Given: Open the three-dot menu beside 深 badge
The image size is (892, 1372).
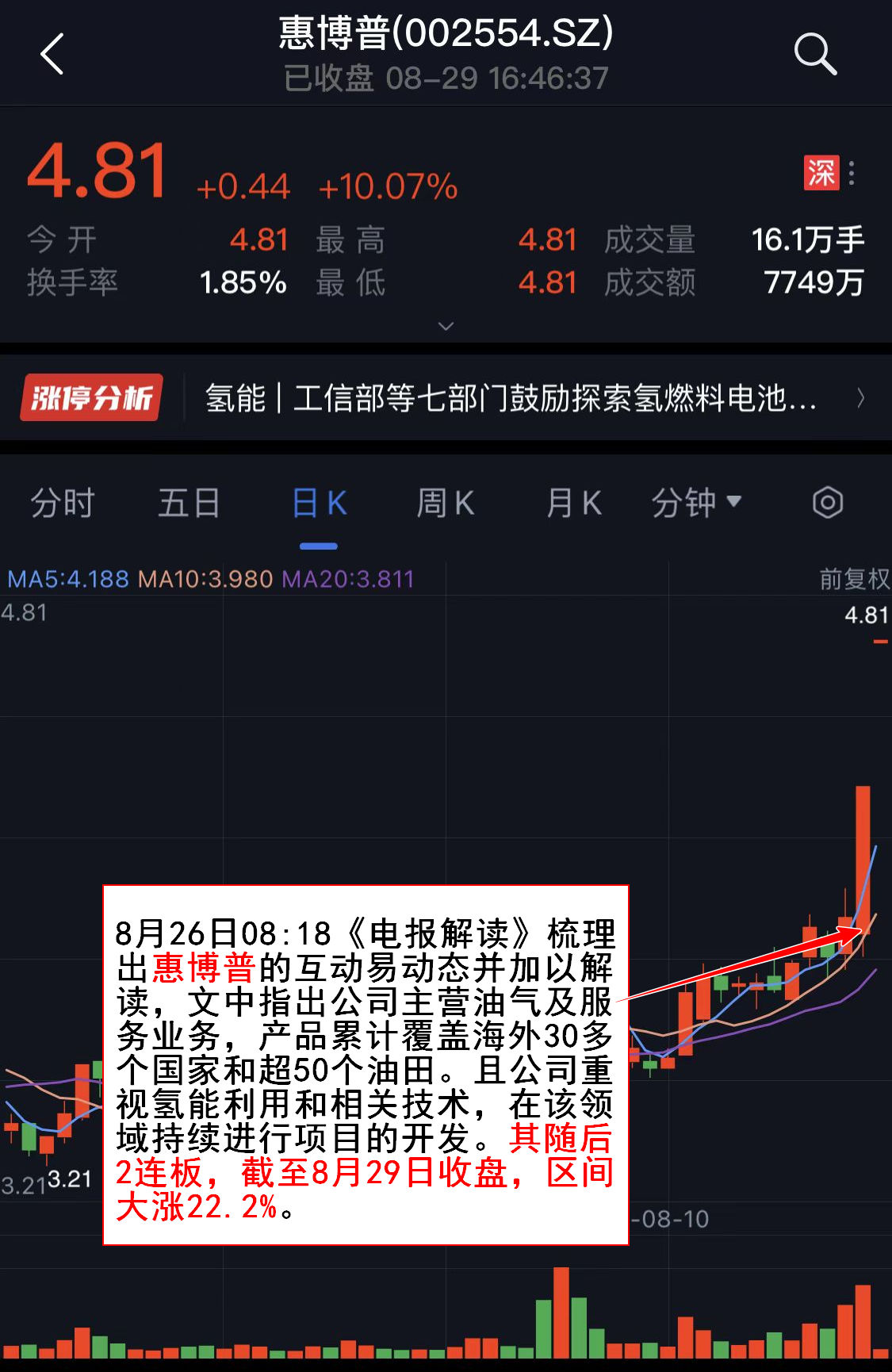Looking at the screenshot, I should coord(852,173).
